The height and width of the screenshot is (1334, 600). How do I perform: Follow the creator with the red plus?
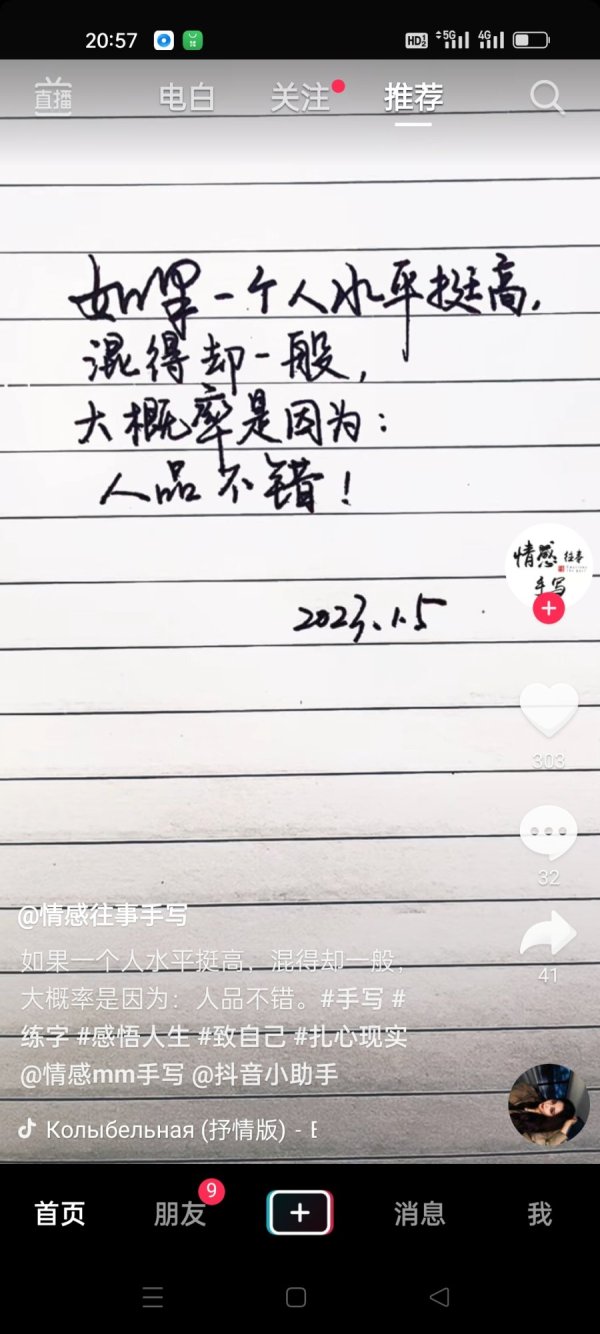point(548,608)
